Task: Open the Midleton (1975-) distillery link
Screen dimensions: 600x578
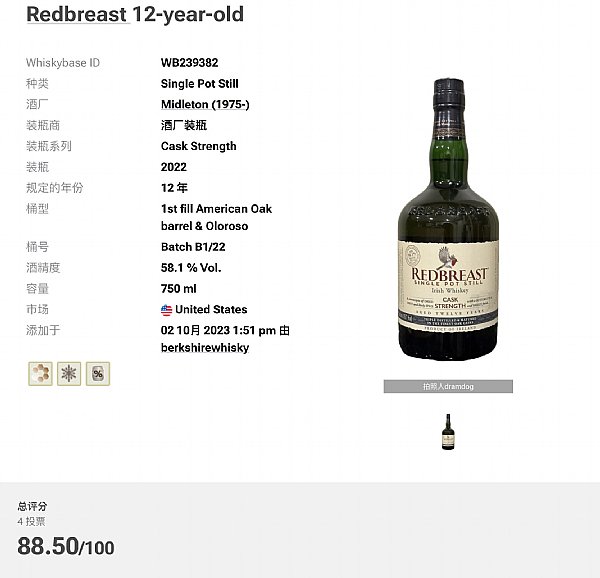Action: 205,104
